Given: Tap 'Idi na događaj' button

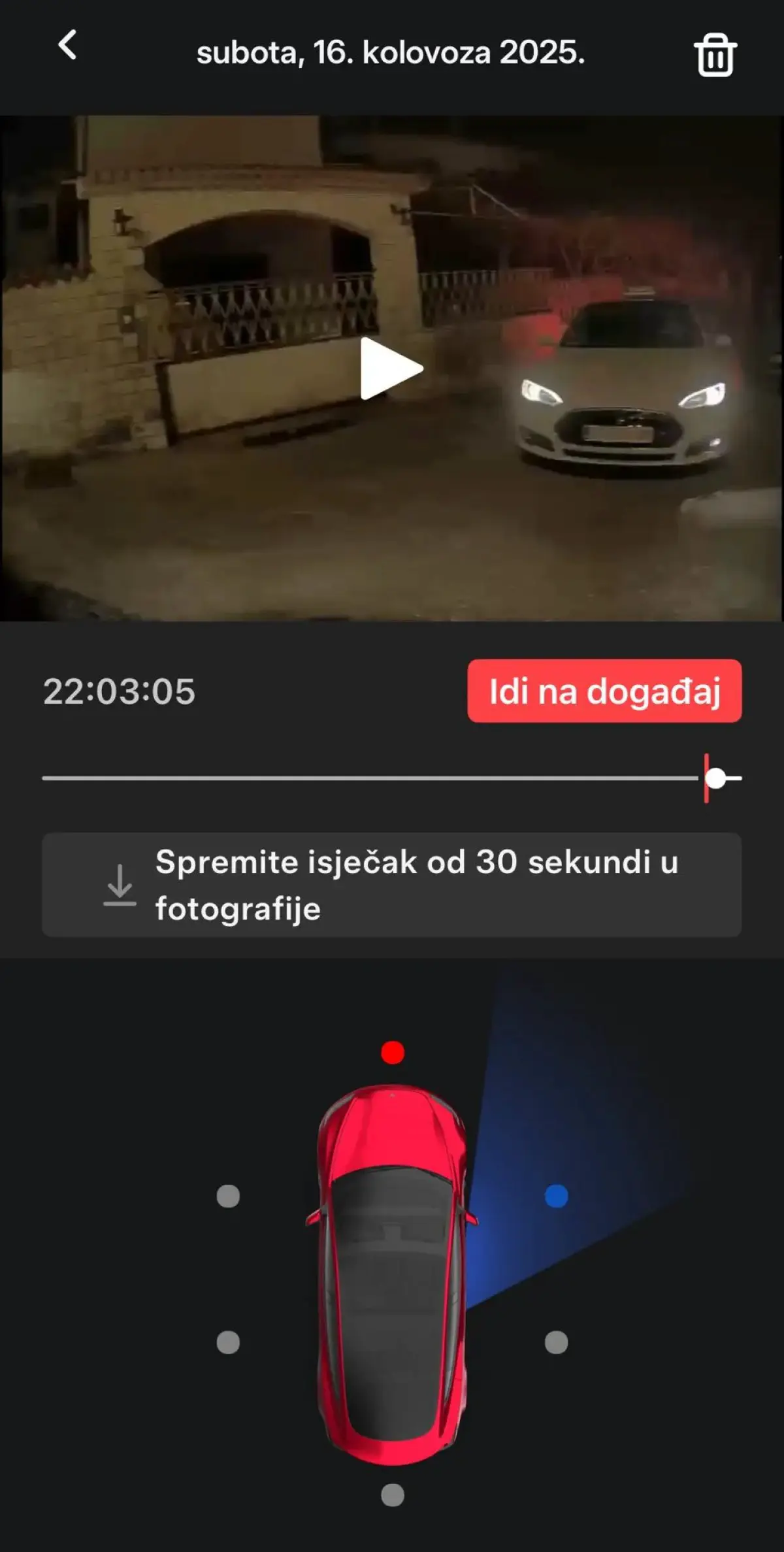Looking at the screenshot, I should point(604,691).
